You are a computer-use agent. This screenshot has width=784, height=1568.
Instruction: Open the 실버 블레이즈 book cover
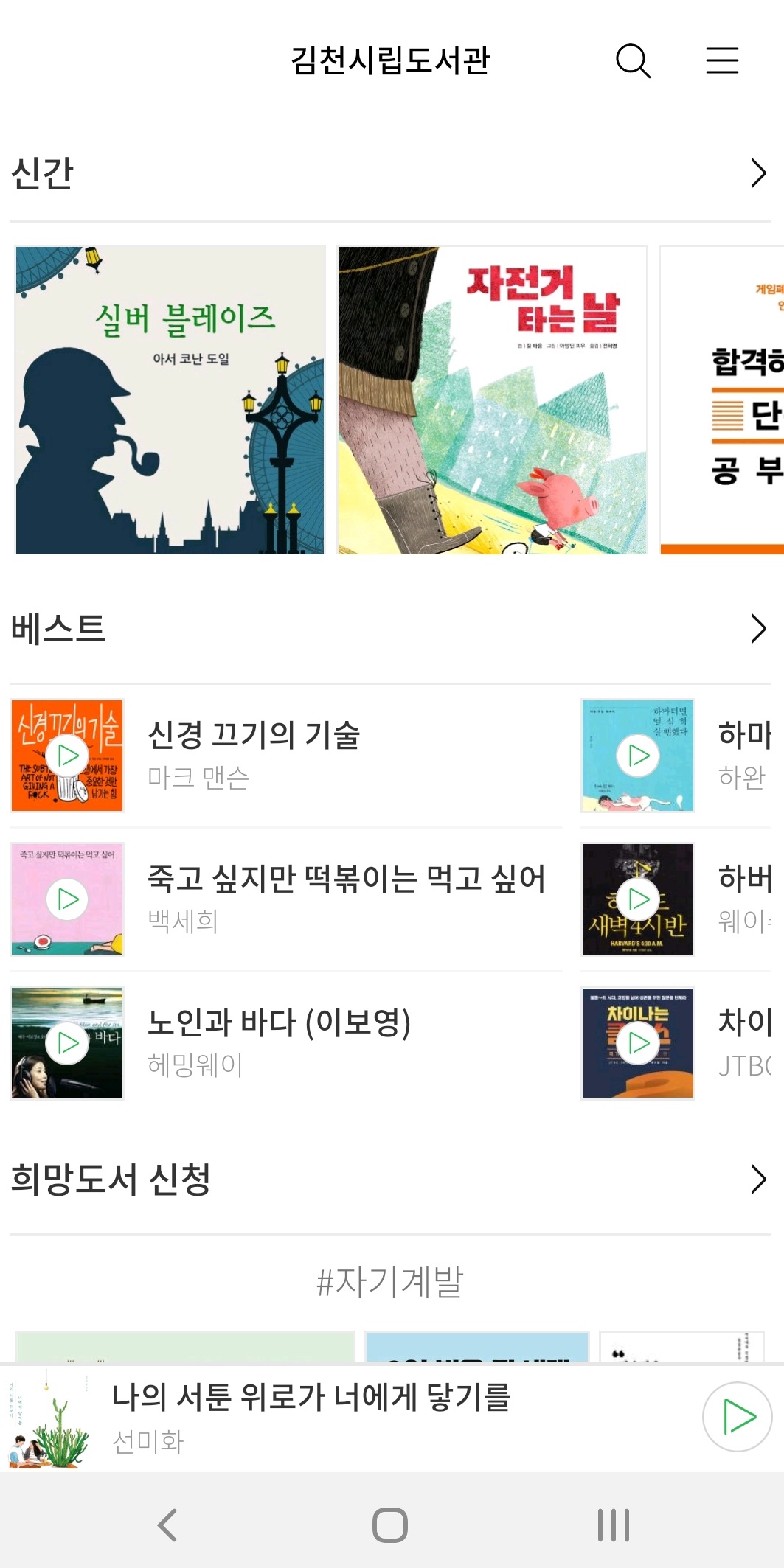(170, 400)
